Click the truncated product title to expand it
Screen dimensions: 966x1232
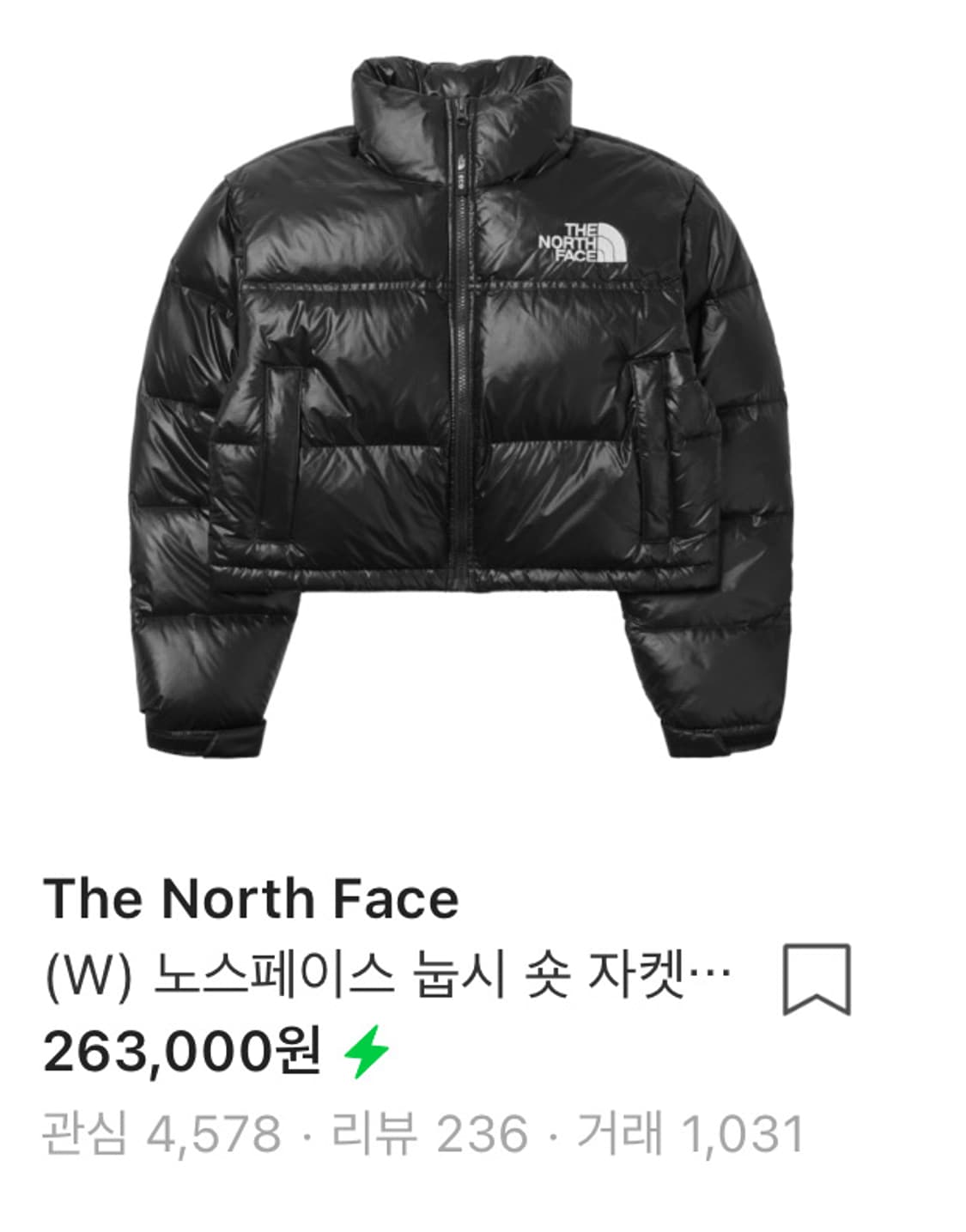386,974
